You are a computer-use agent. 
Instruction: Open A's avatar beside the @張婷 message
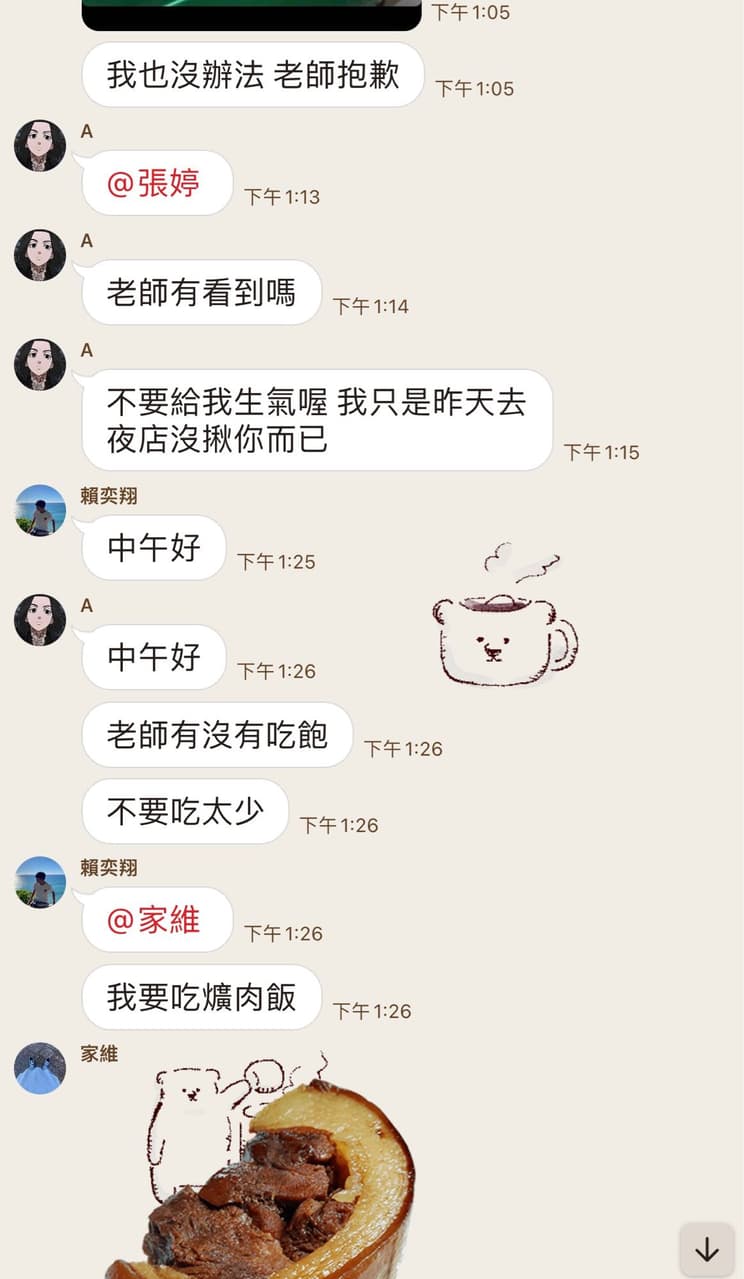click(40, 146)
